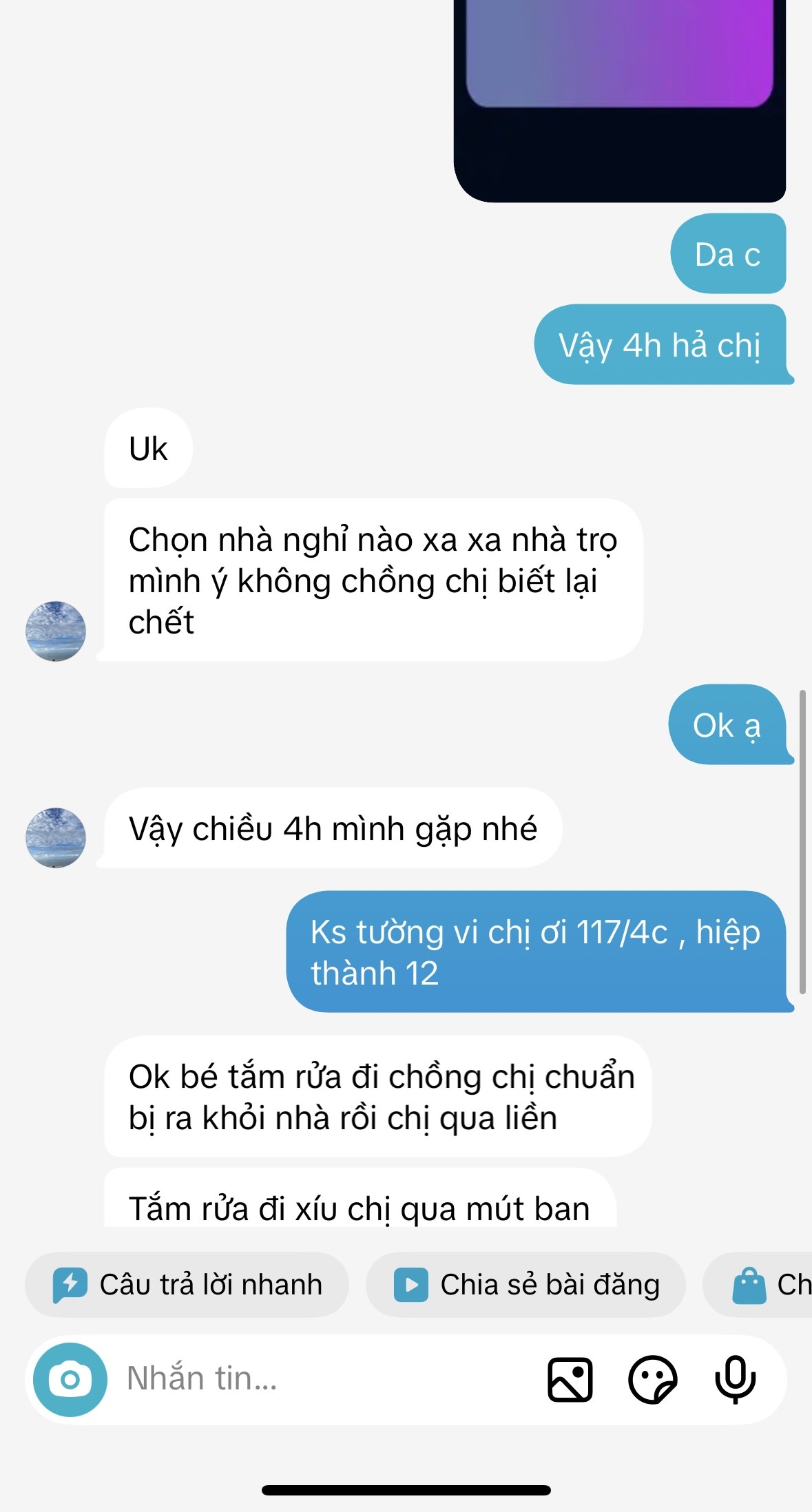Viewport: 812px width, 1512px height.
Task: Open the shared image at the top
Action: pos(619,96)
